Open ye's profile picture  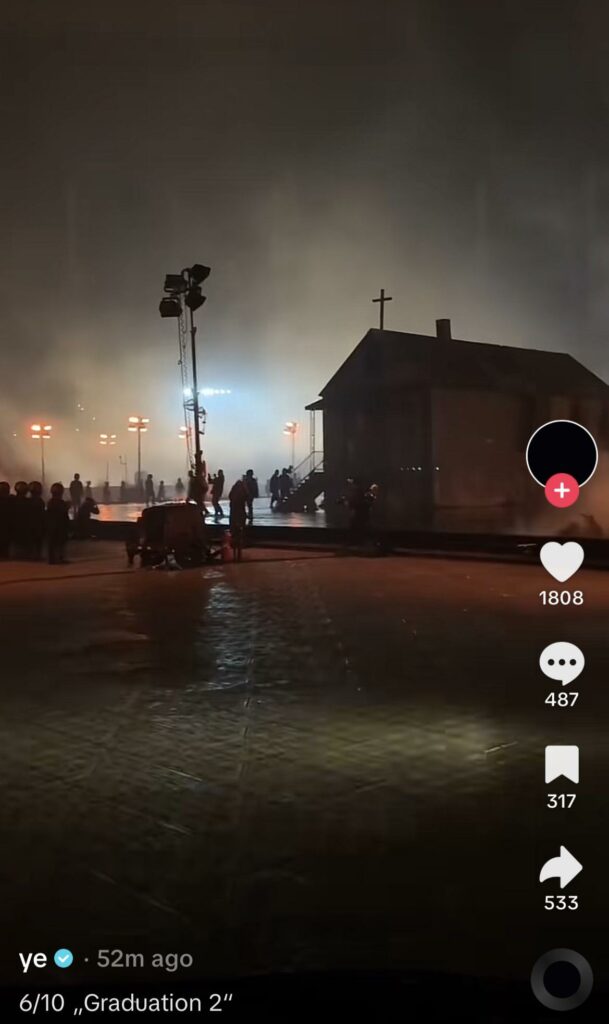(561, 452)
